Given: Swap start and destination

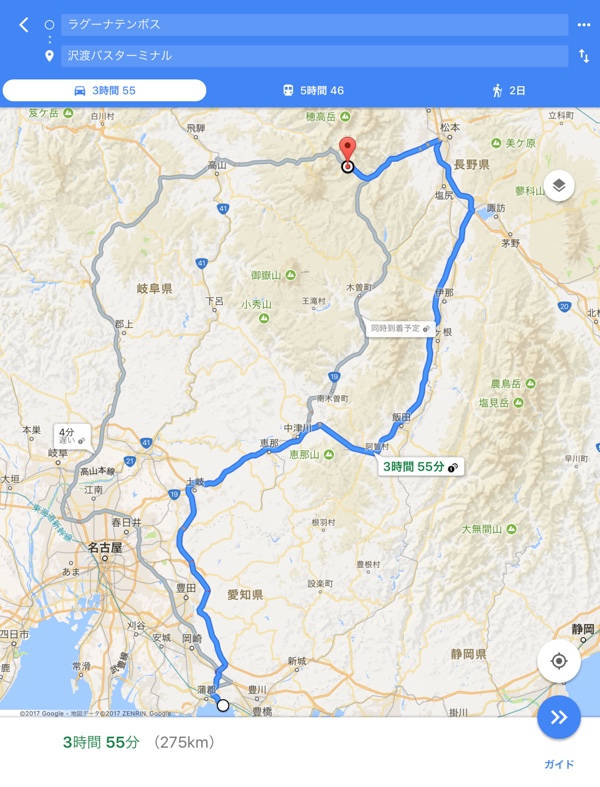Looking at the screenshot, I should (584, 56).
